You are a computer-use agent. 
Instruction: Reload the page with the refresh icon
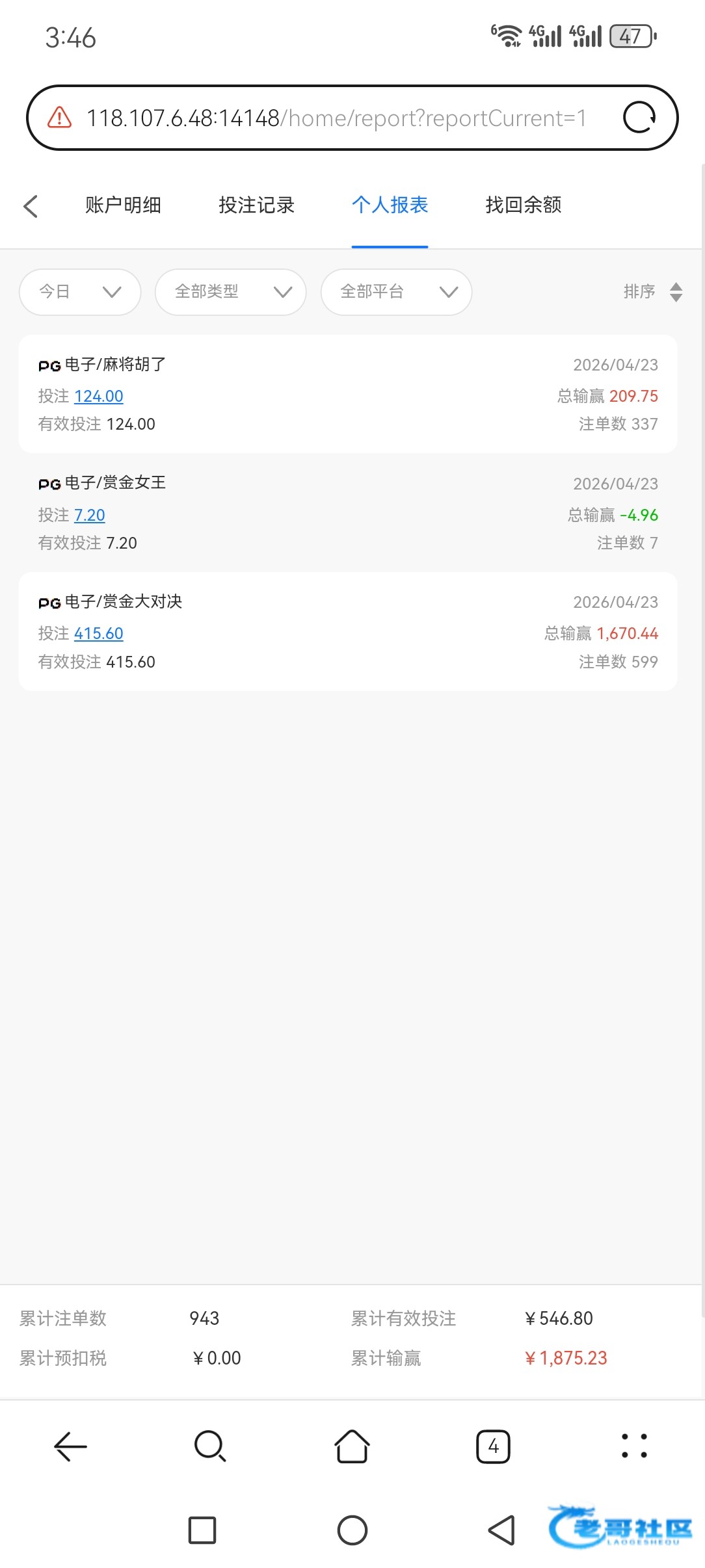(x=639, y=118)
